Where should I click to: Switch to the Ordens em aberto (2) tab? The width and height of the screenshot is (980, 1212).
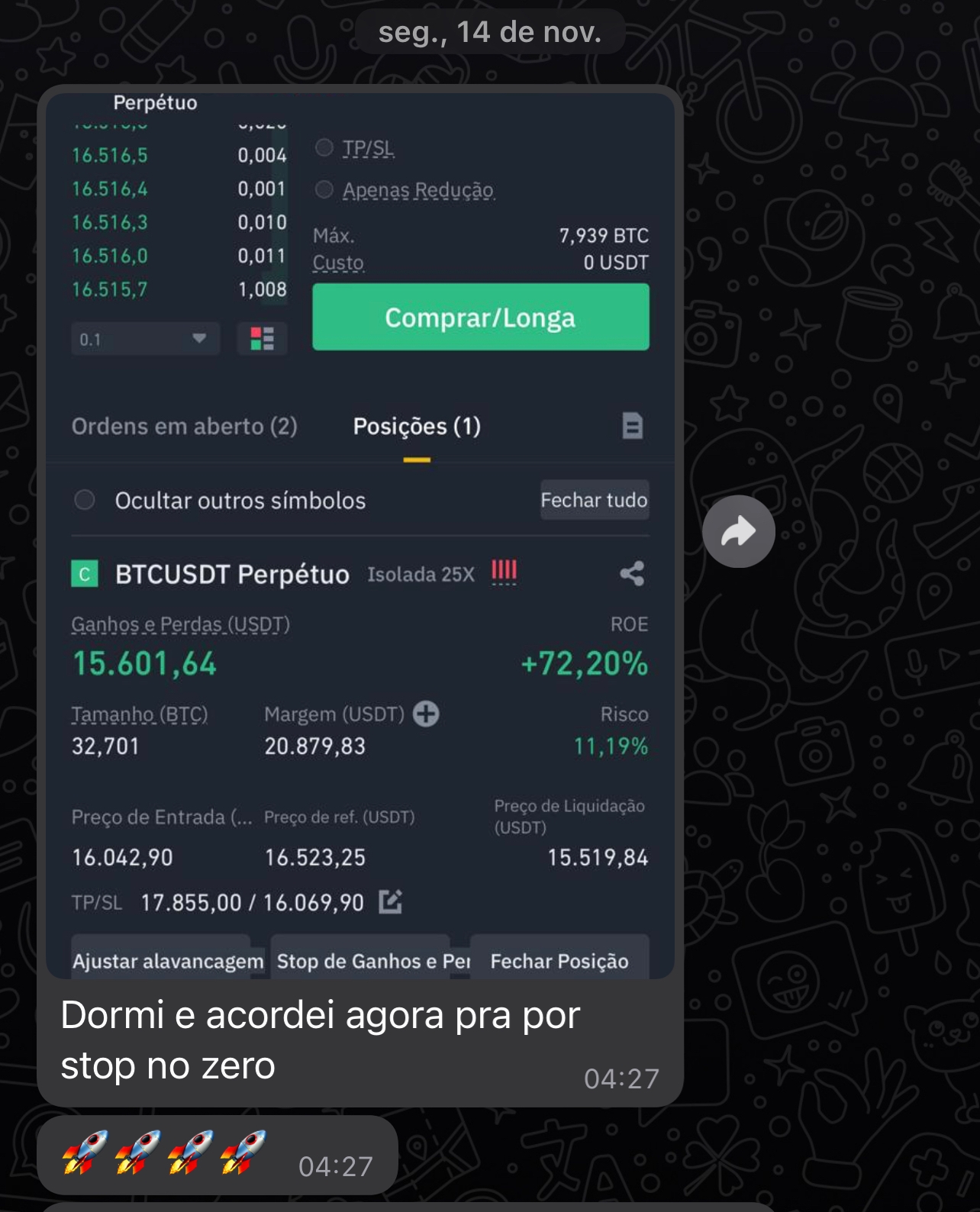coord(184,426)
